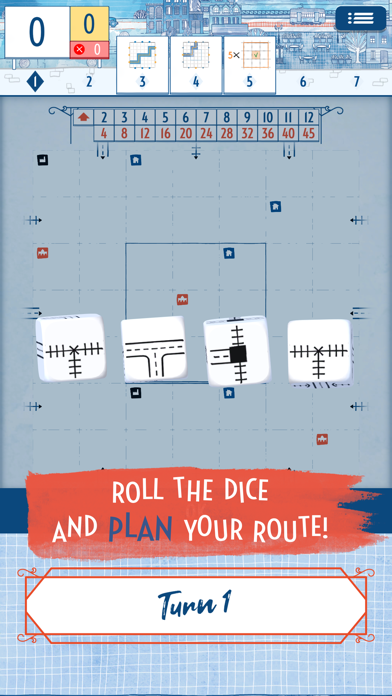Open the menu button in top corner
The image size is (392, 696).
(x=360, y=18)
